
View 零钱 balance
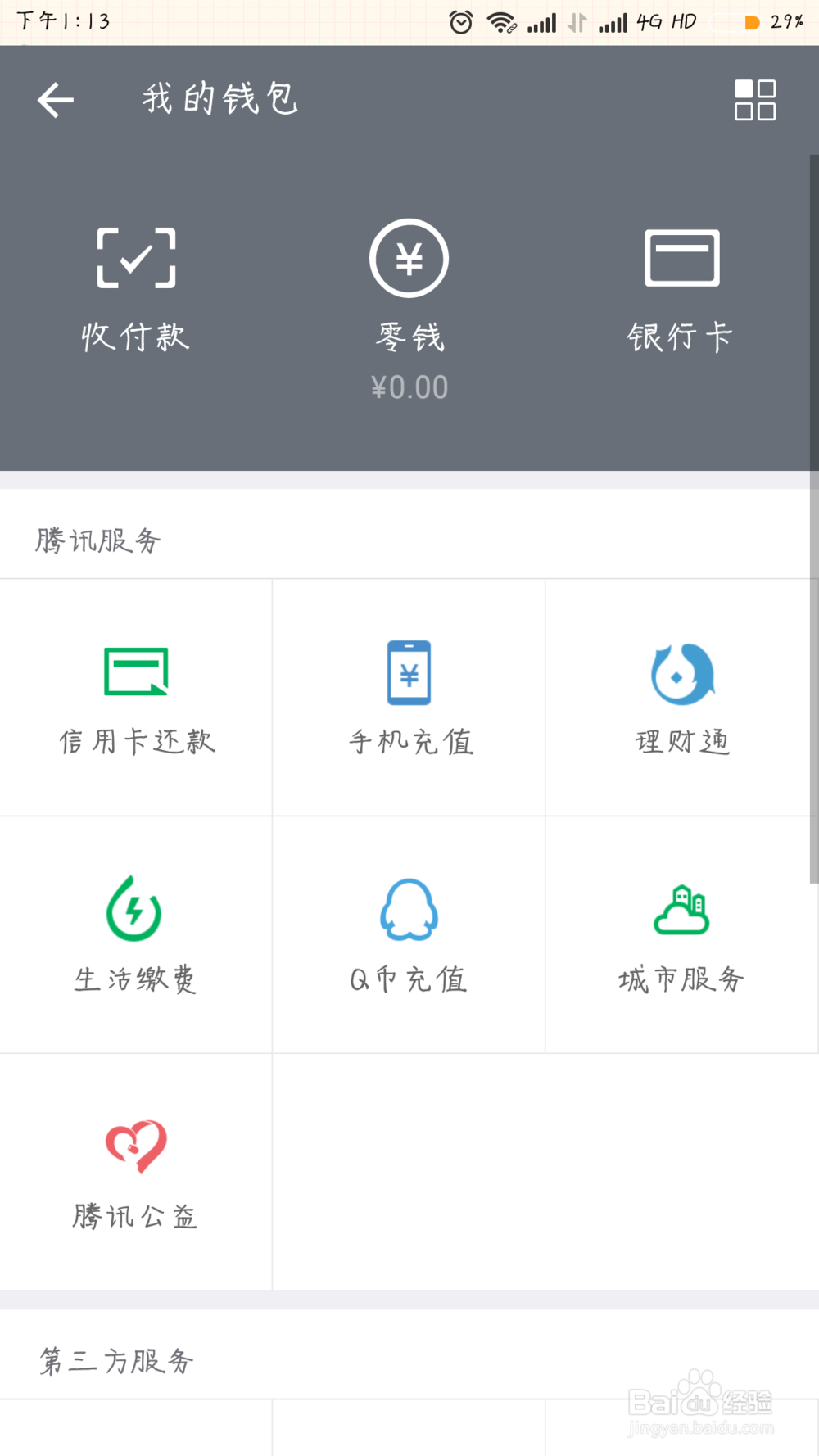pyautogui.click(x=409, y=307)
